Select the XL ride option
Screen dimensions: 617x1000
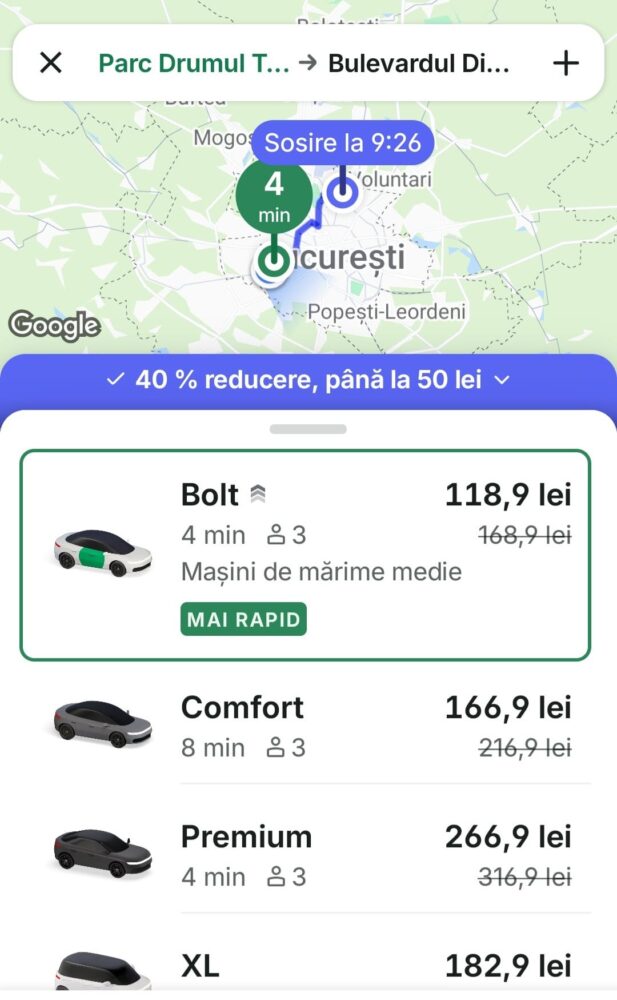305,966
